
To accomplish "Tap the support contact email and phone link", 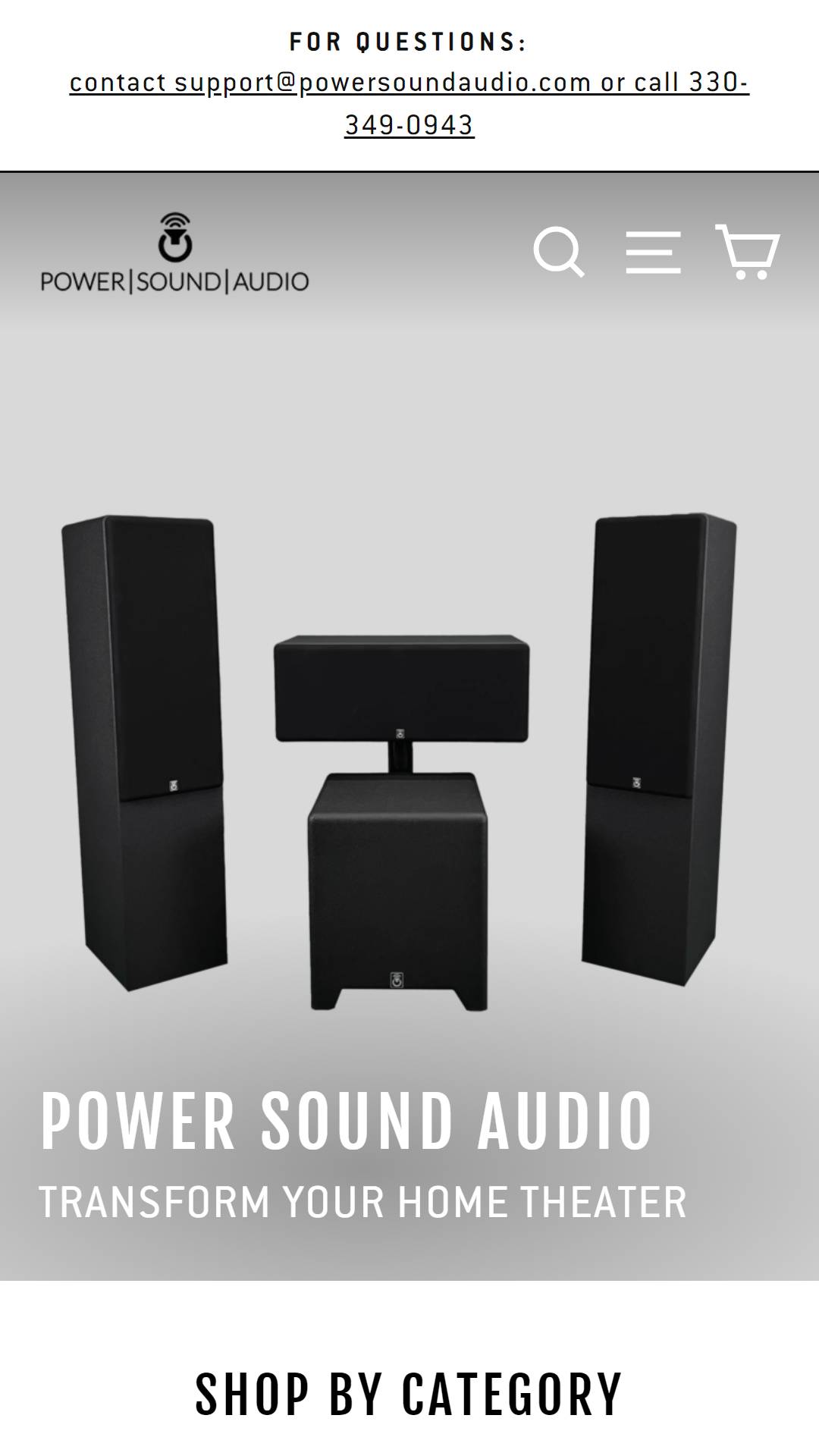I will point(409,103).
